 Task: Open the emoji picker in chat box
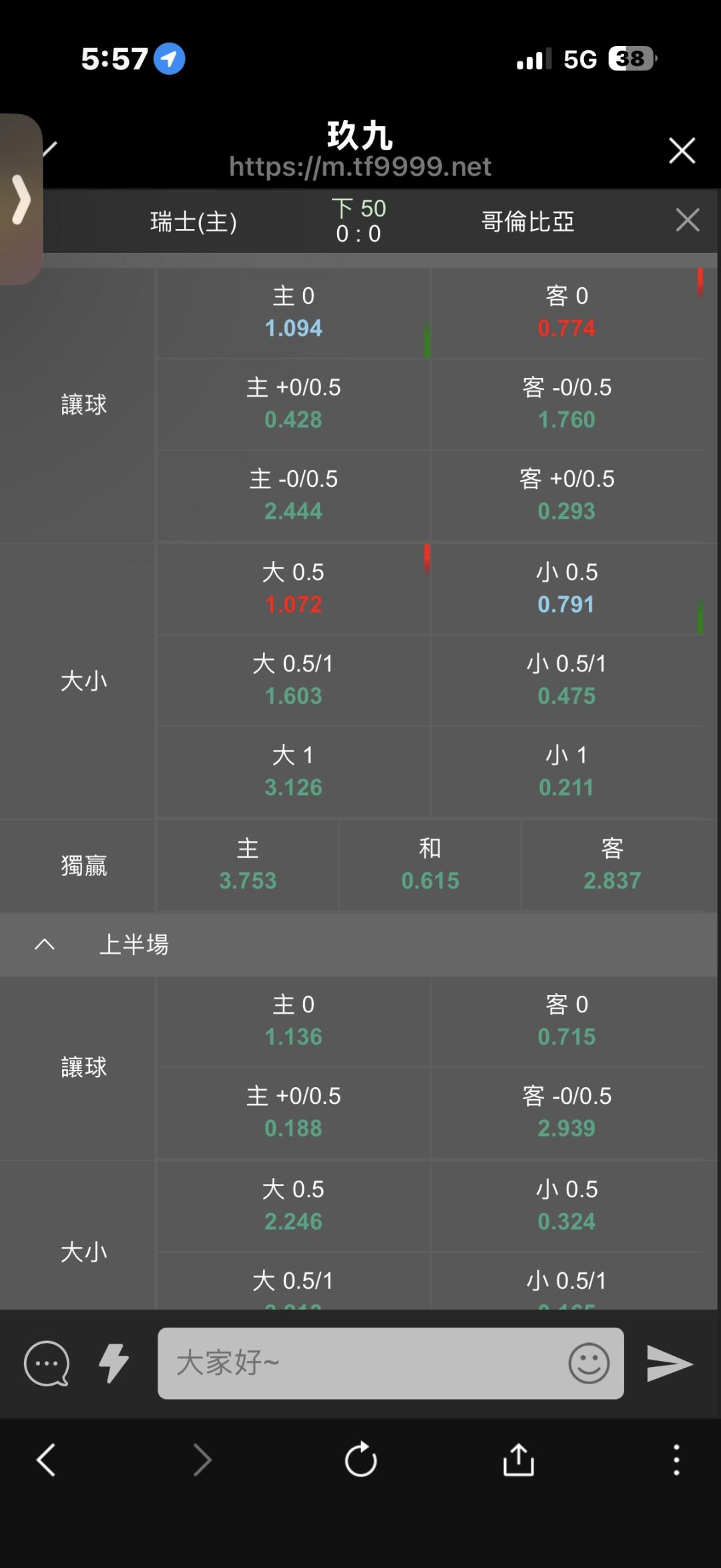tap(589, 1363)
